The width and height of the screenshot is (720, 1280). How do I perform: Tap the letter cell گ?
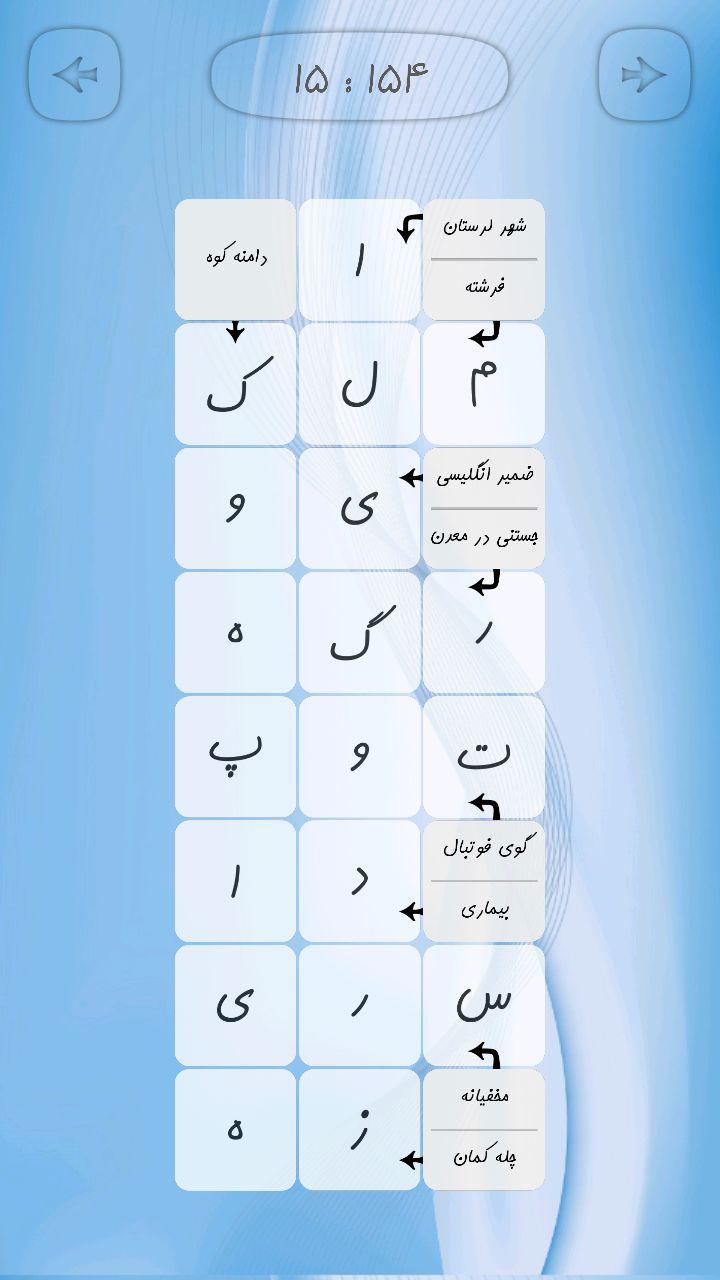[360, 630]
